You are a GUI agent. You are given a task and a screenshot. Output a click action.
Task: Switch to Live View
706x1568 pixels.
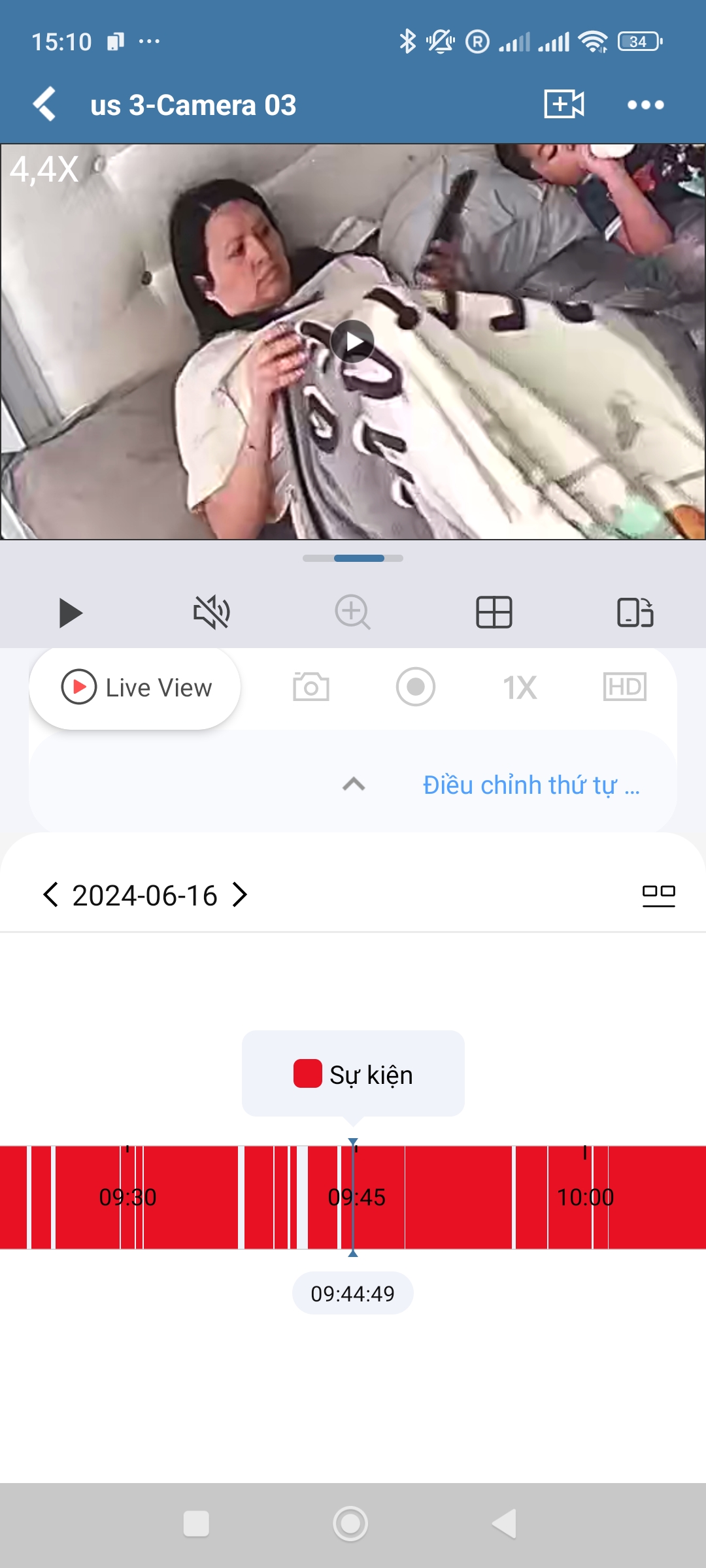[x=135, y=687]
